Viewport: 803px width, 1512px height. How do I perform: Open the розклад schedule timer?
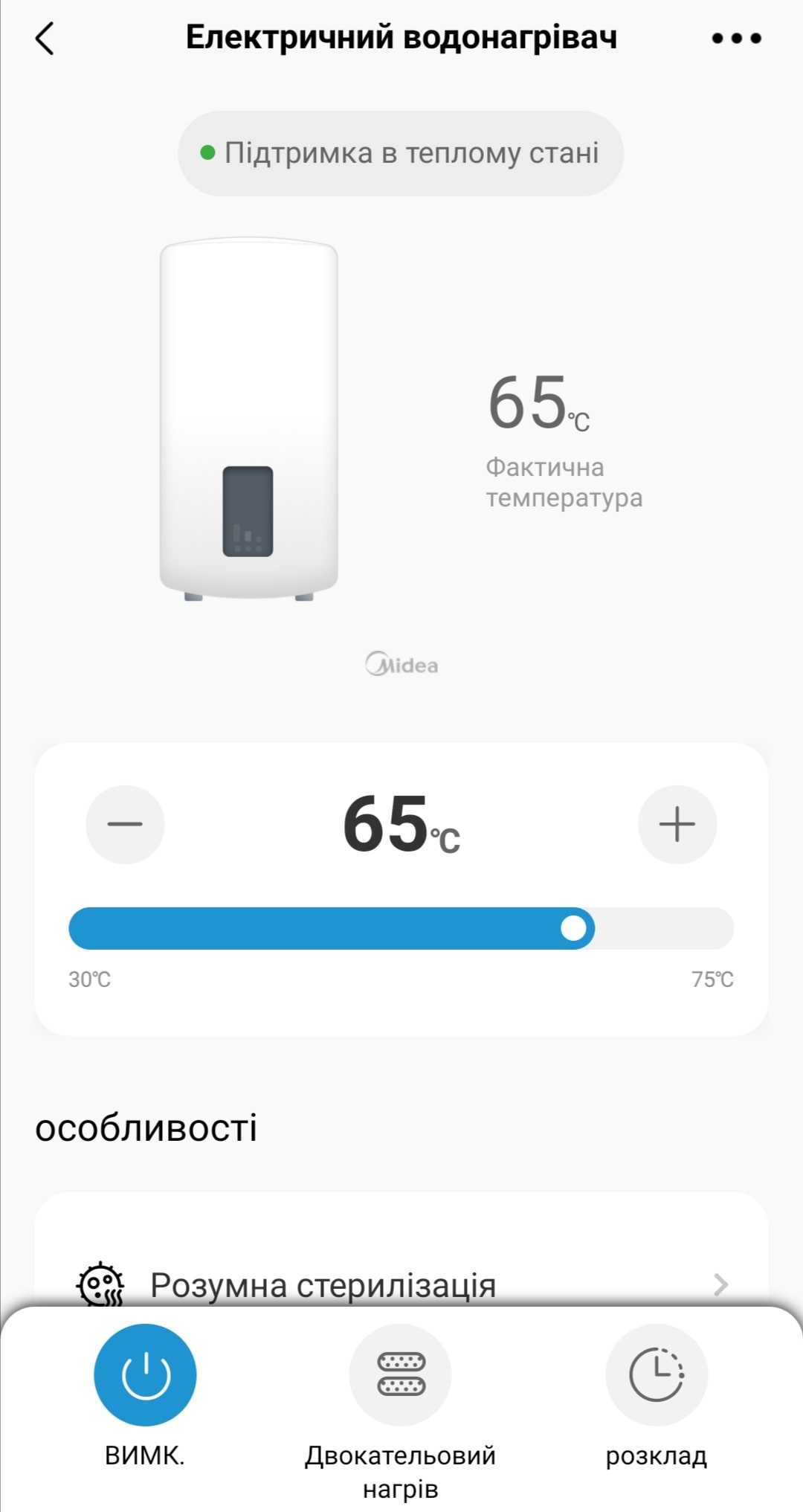[x=656, y=1374]
